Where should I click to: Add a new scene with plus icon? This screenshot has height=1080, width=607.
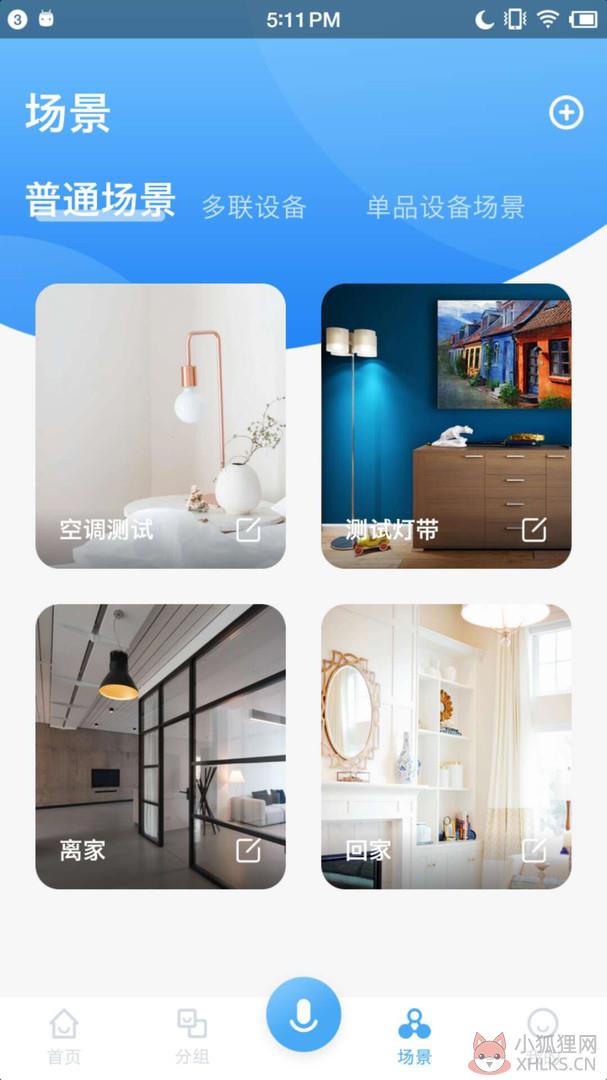coord(566,113)
